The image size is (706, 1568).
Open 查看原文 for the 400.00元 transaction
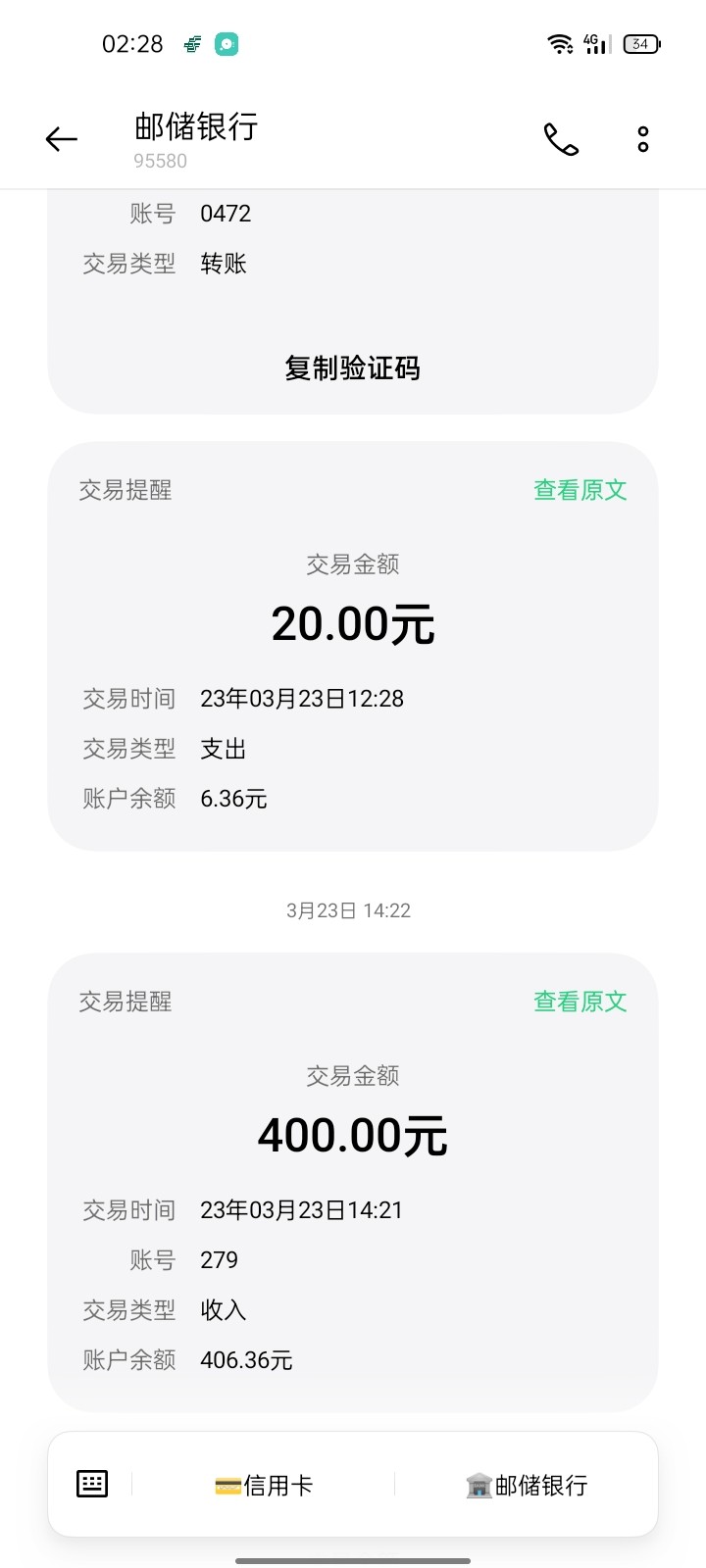[x=580, y=1002]
